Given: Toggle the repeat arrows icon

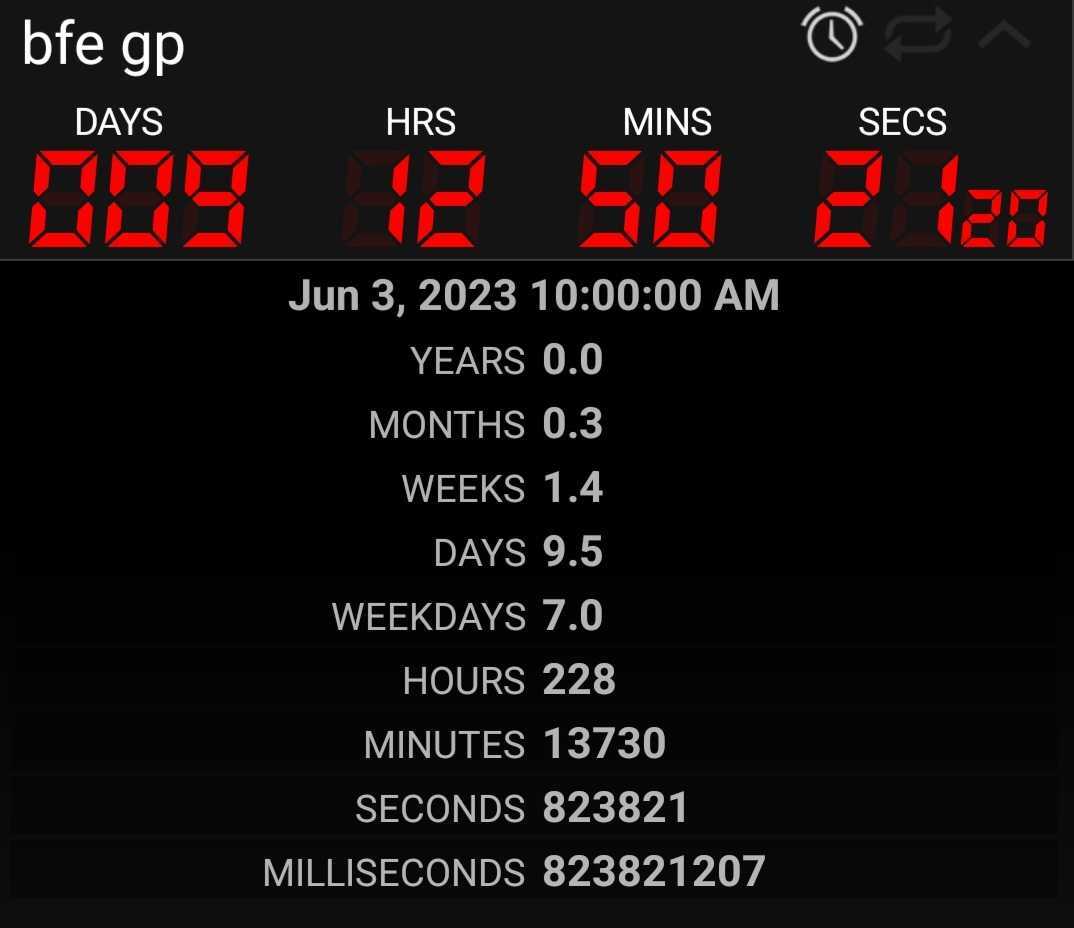Looking at the screenshot, I should point(917,37).
